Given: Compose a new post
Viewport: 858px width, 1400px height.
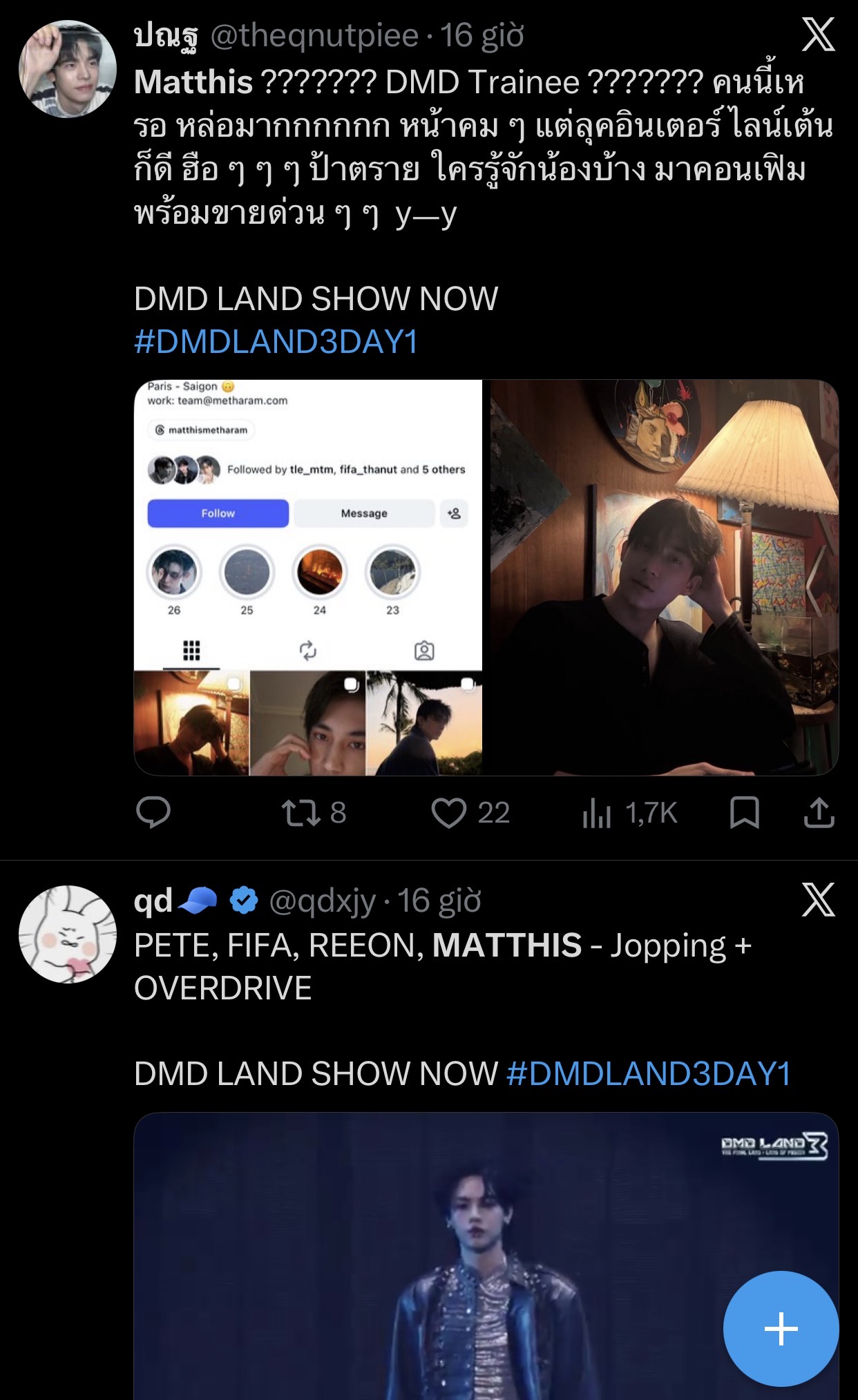Looking at the screenshot, I should [781, 1328].
